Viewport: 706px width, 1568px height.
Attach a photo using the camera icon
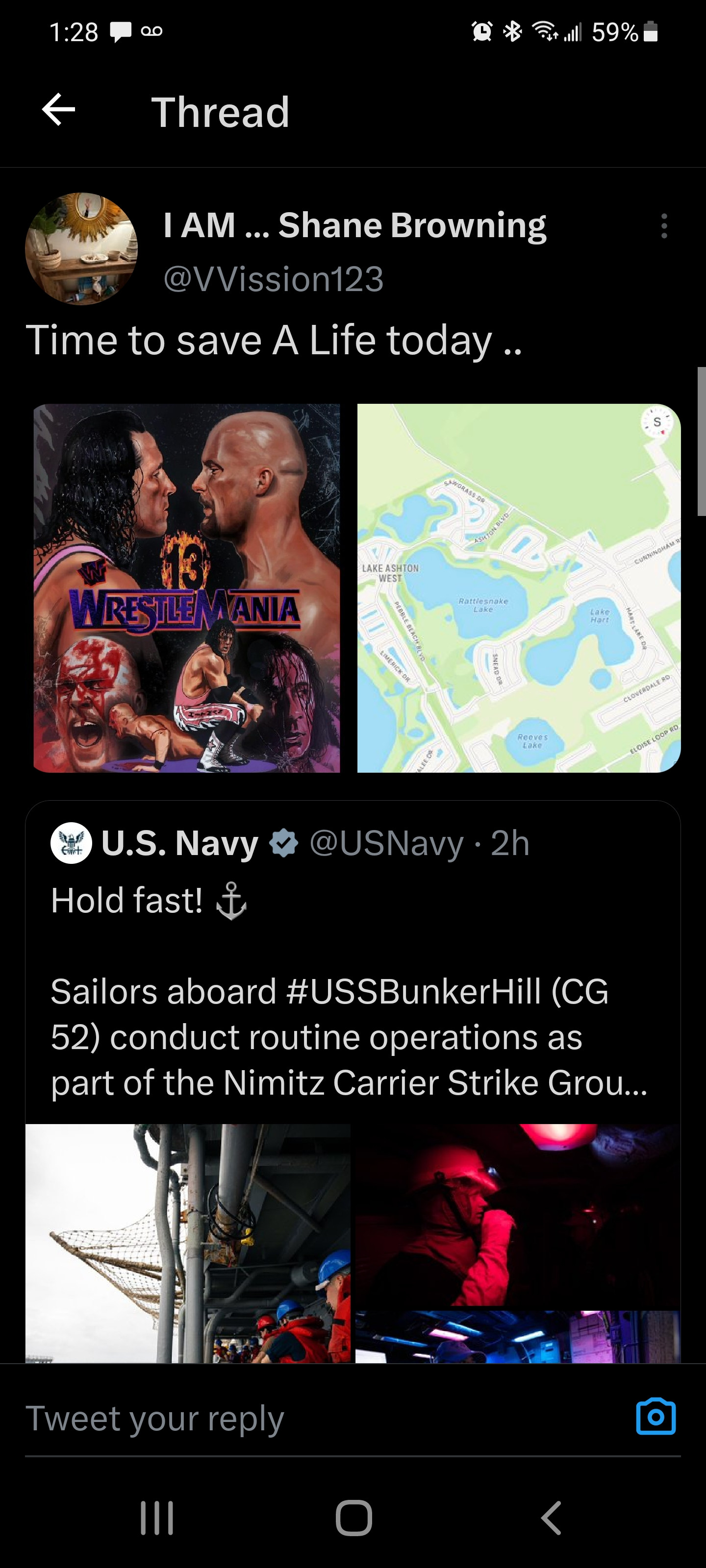[x=656, y=1417]
